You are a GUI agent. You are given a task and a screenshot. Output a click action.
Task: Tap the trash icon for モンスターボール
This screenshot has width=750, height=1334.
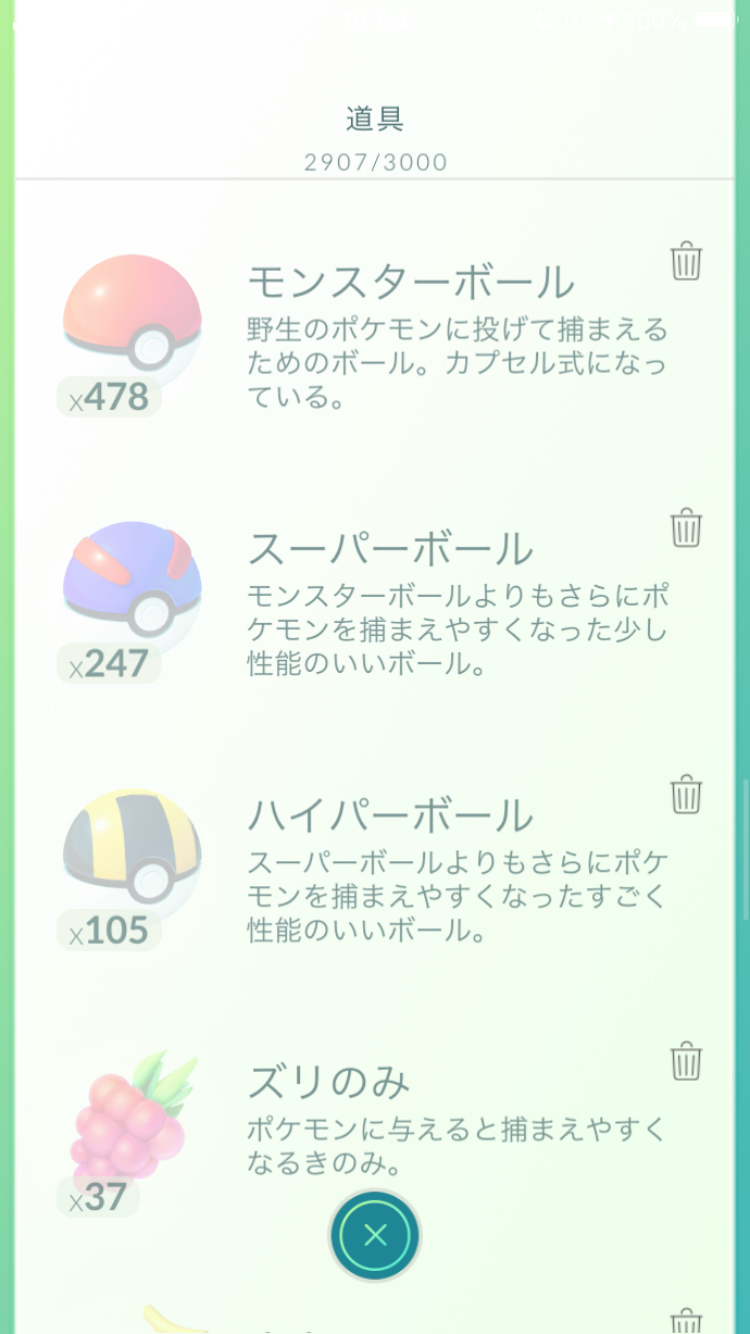[686, 261]
